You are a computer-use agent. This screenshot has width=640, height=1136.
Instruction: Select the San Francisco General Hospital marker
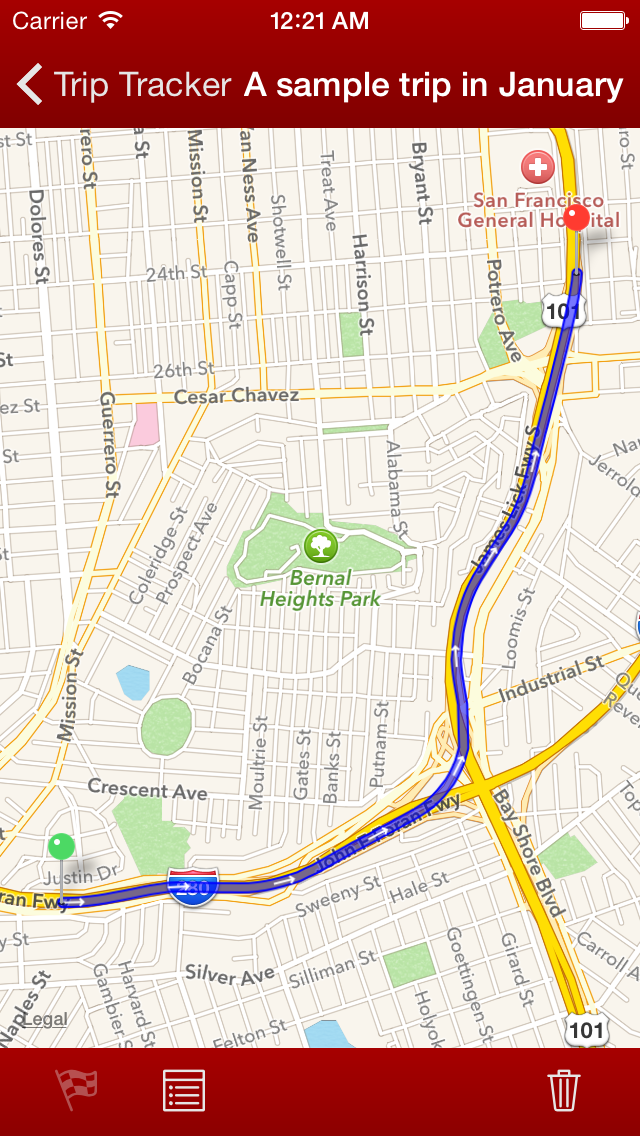537,167
